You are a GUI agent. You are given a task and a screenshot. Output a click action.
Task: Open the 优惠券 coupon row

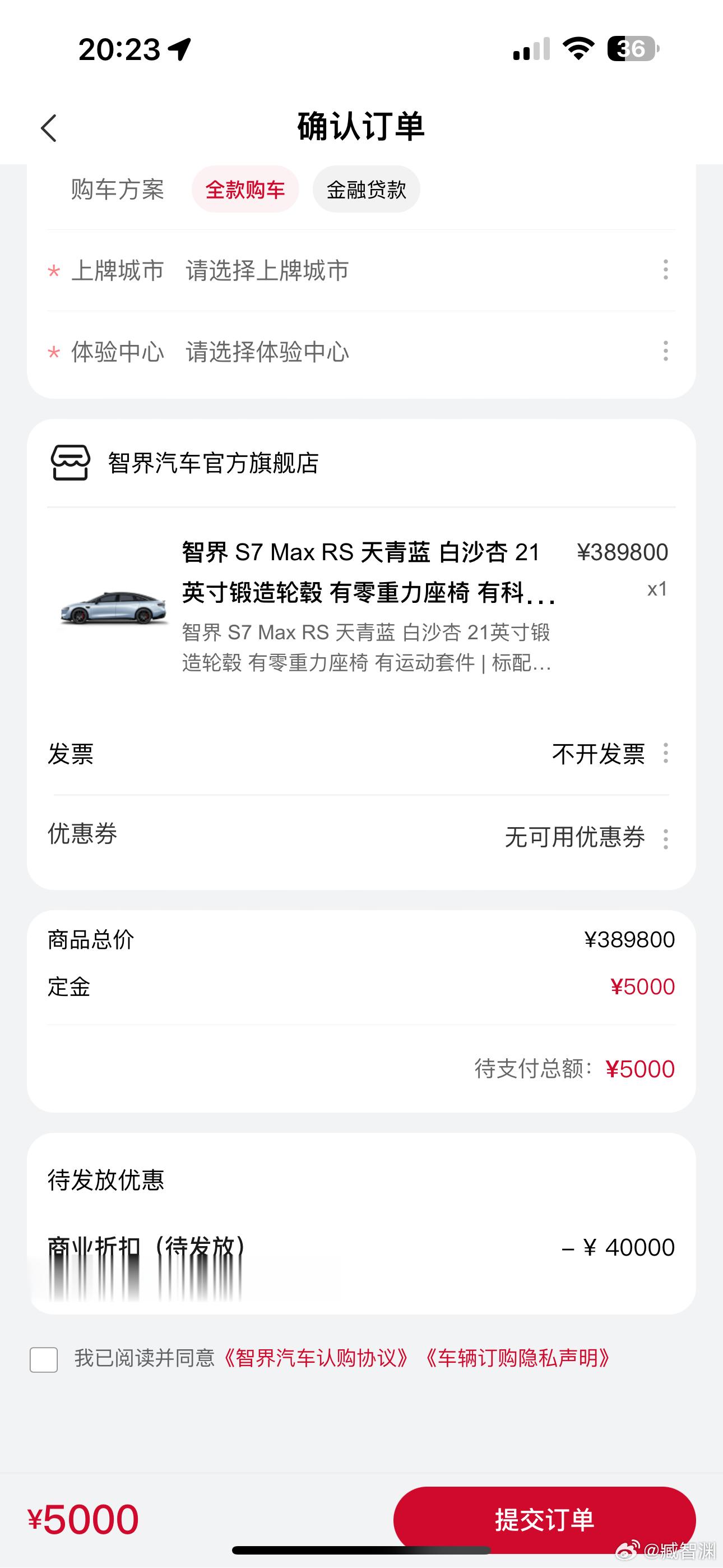tap(361, 836)
